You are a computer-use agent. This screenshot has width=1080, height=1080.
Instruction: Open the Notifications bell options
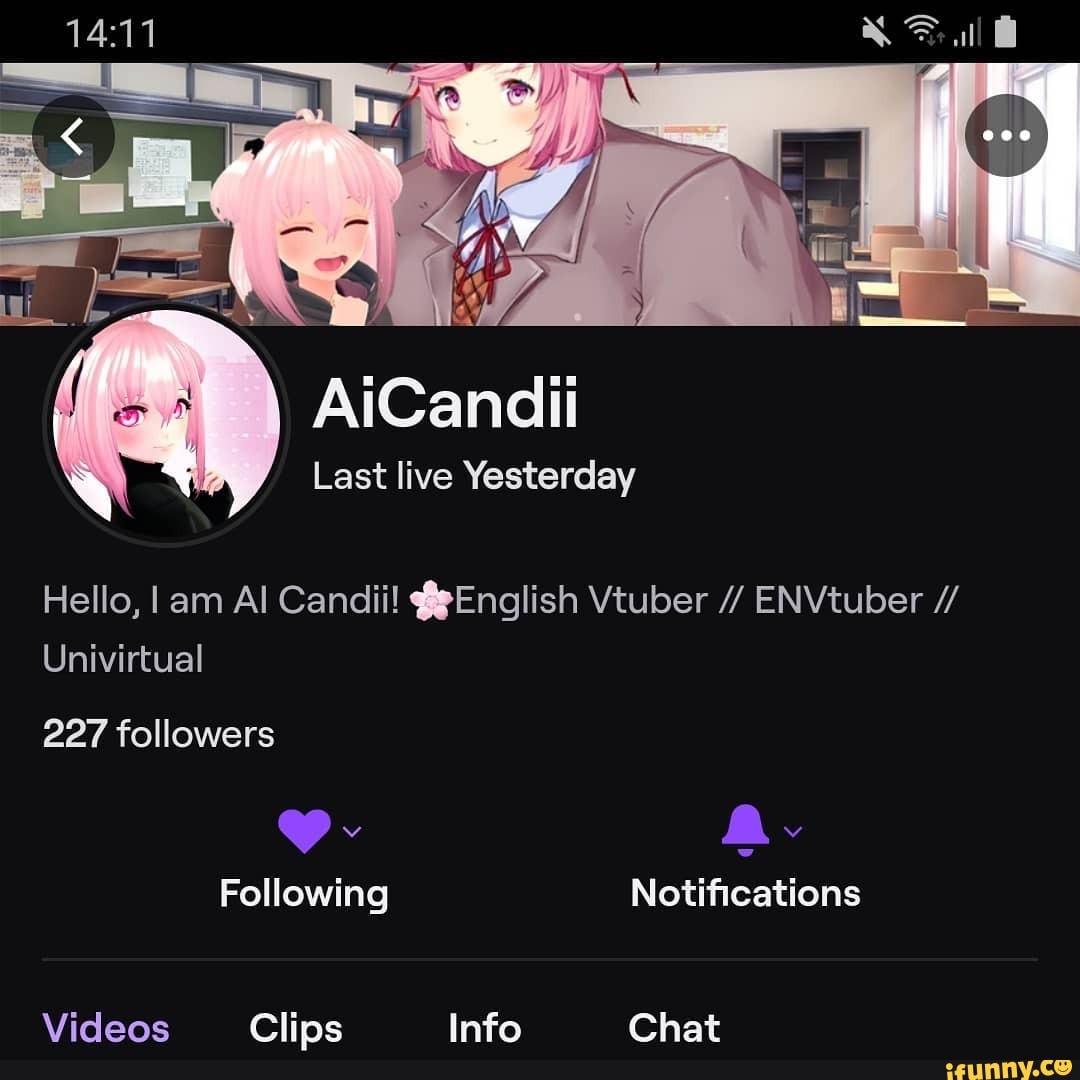pos(746,832)
